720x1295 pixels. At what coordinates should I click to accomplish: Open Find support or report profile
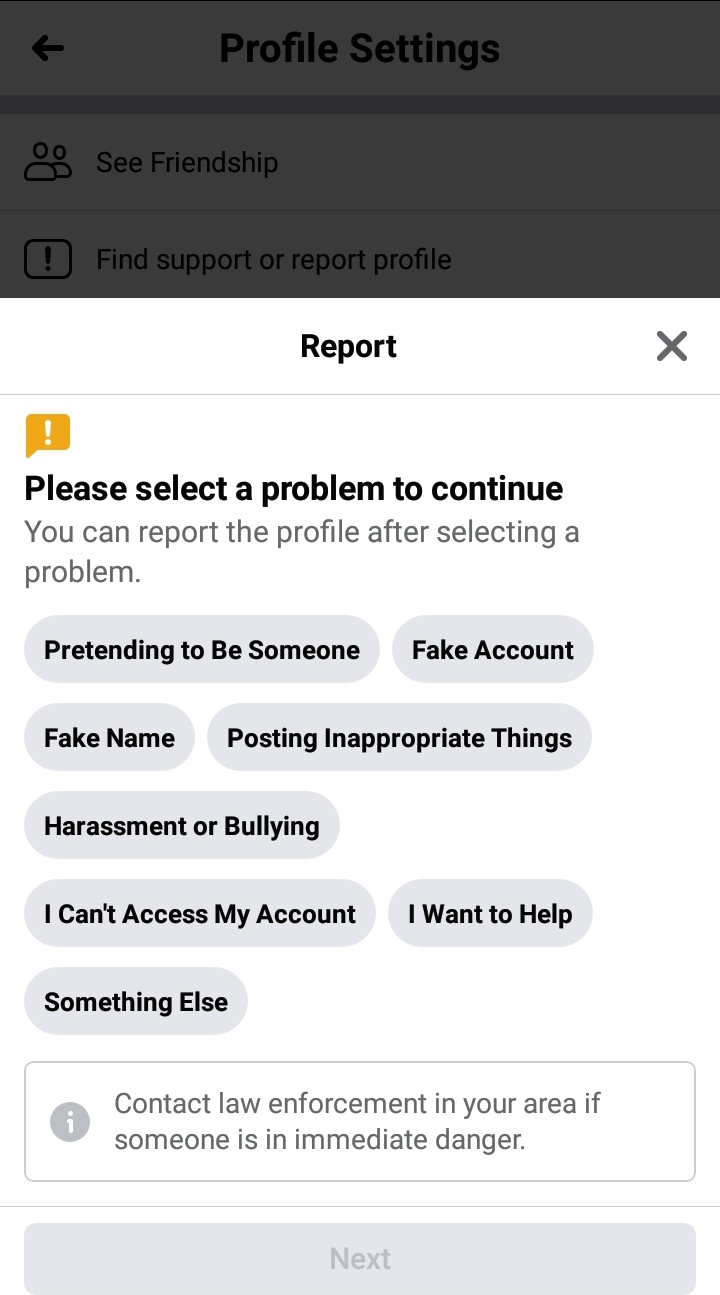(273, 260)
